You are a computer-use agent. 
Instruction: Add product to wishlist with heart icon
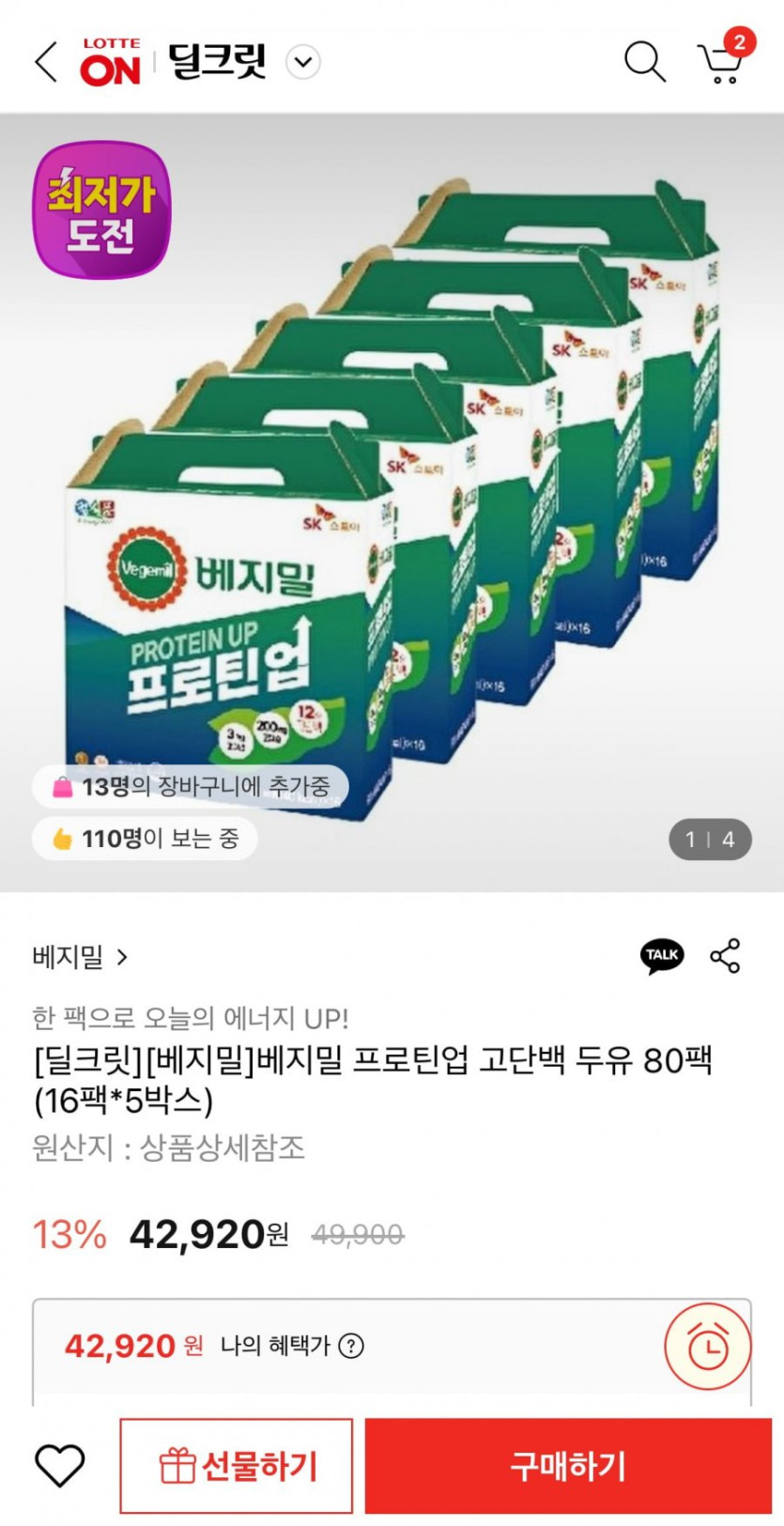(60, 1466)
